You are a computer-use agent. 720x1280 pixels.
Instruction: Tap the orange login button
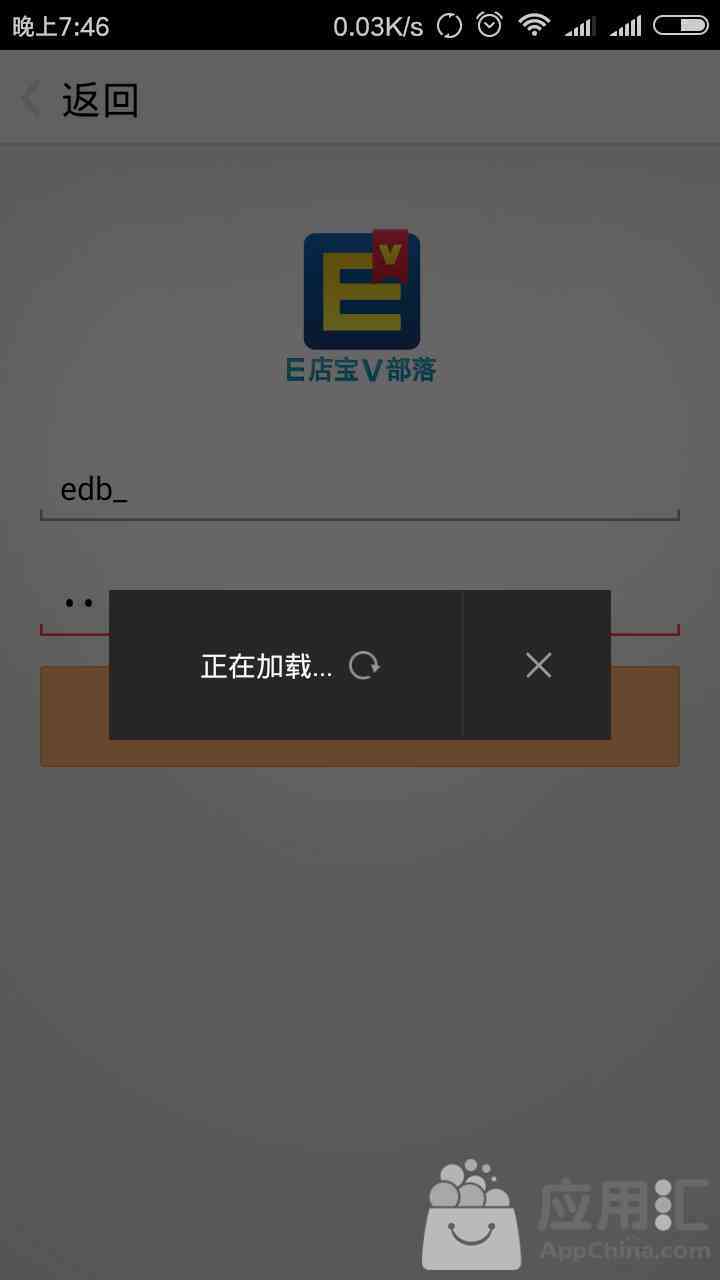pos(360,716)
